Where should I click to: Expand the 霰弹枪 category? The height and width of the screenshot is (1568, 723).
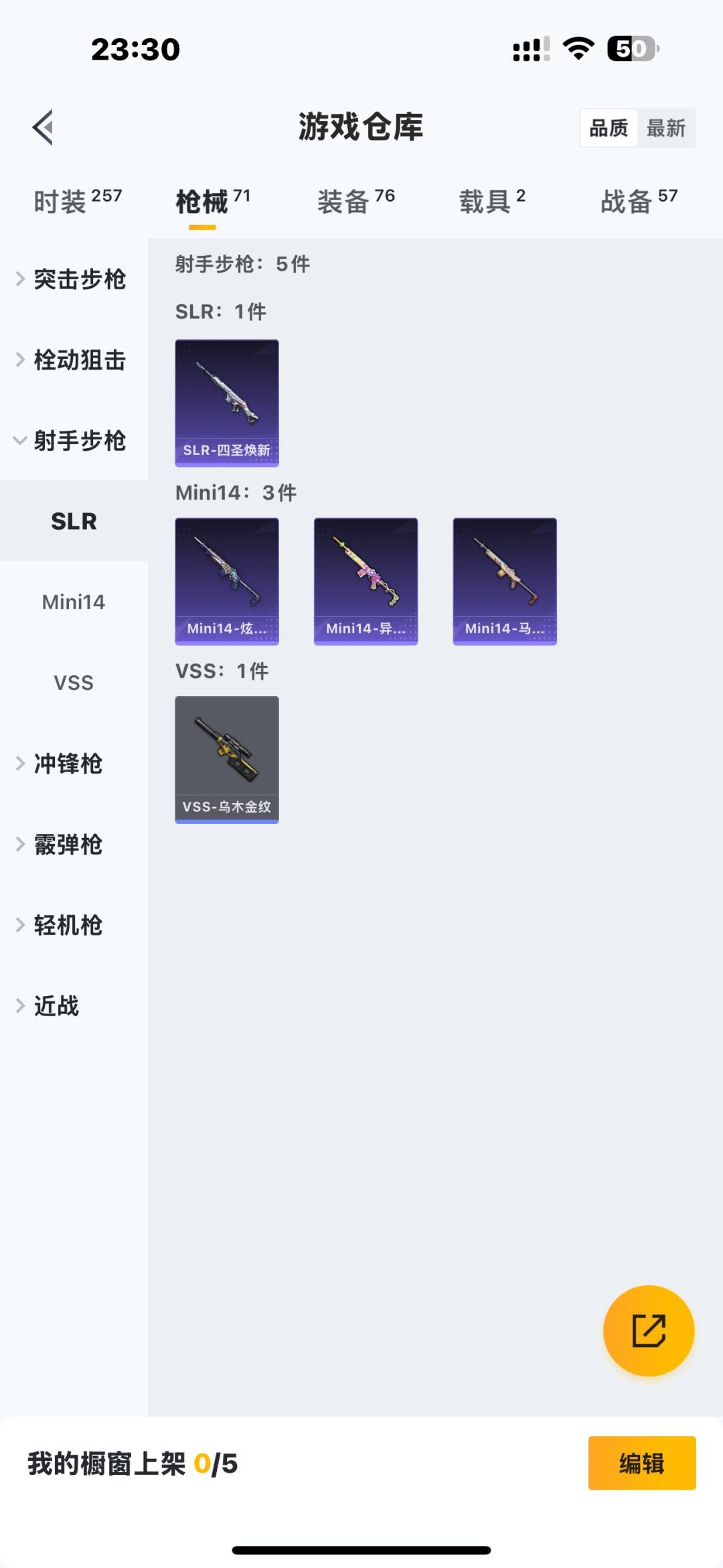click(68, 845)
